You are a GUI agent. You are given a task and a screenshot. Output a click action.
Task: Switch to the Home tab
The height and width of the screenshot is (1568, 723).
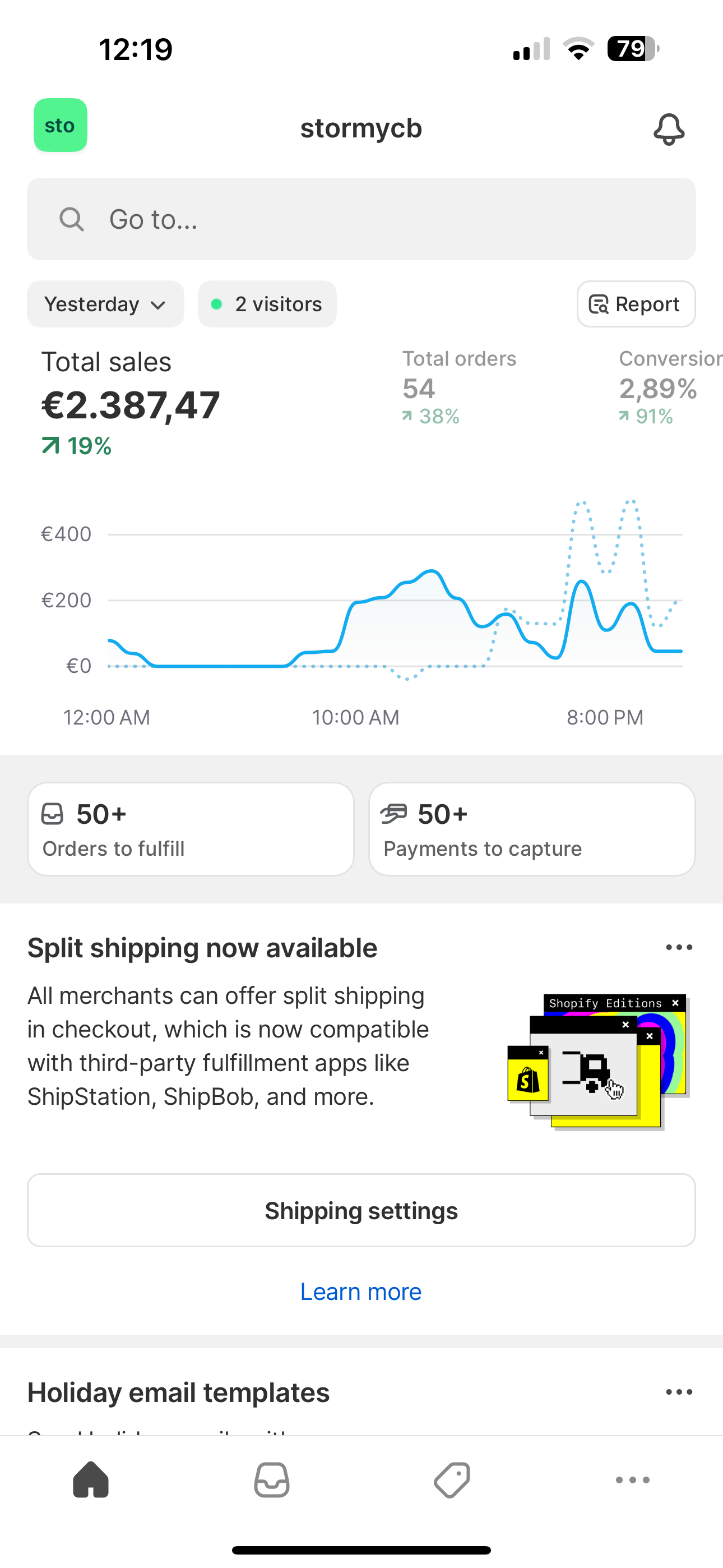91,1479
